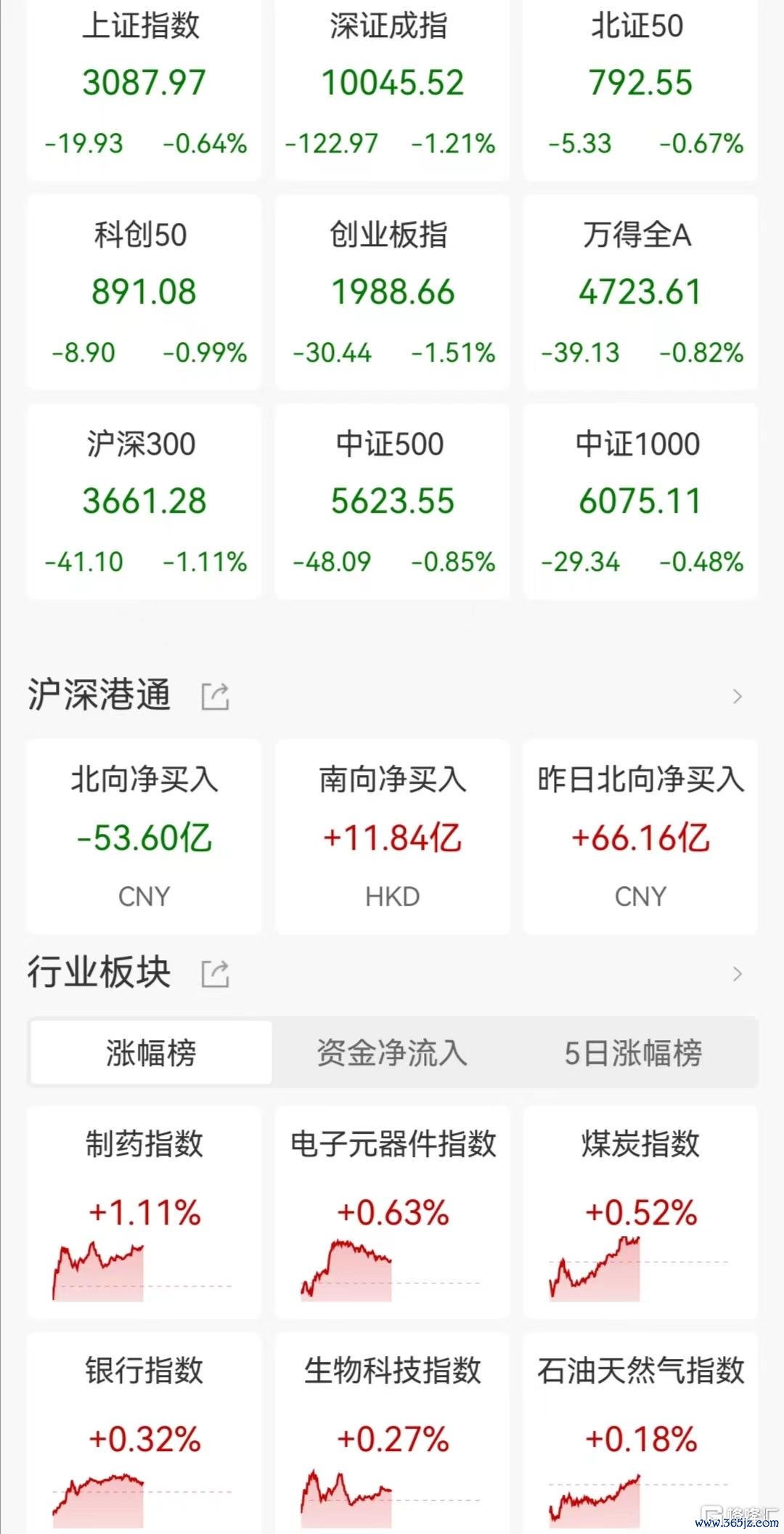The image size is (784, 1534).
Task: View 创业板指 index details
Action: tap(392, 292)
